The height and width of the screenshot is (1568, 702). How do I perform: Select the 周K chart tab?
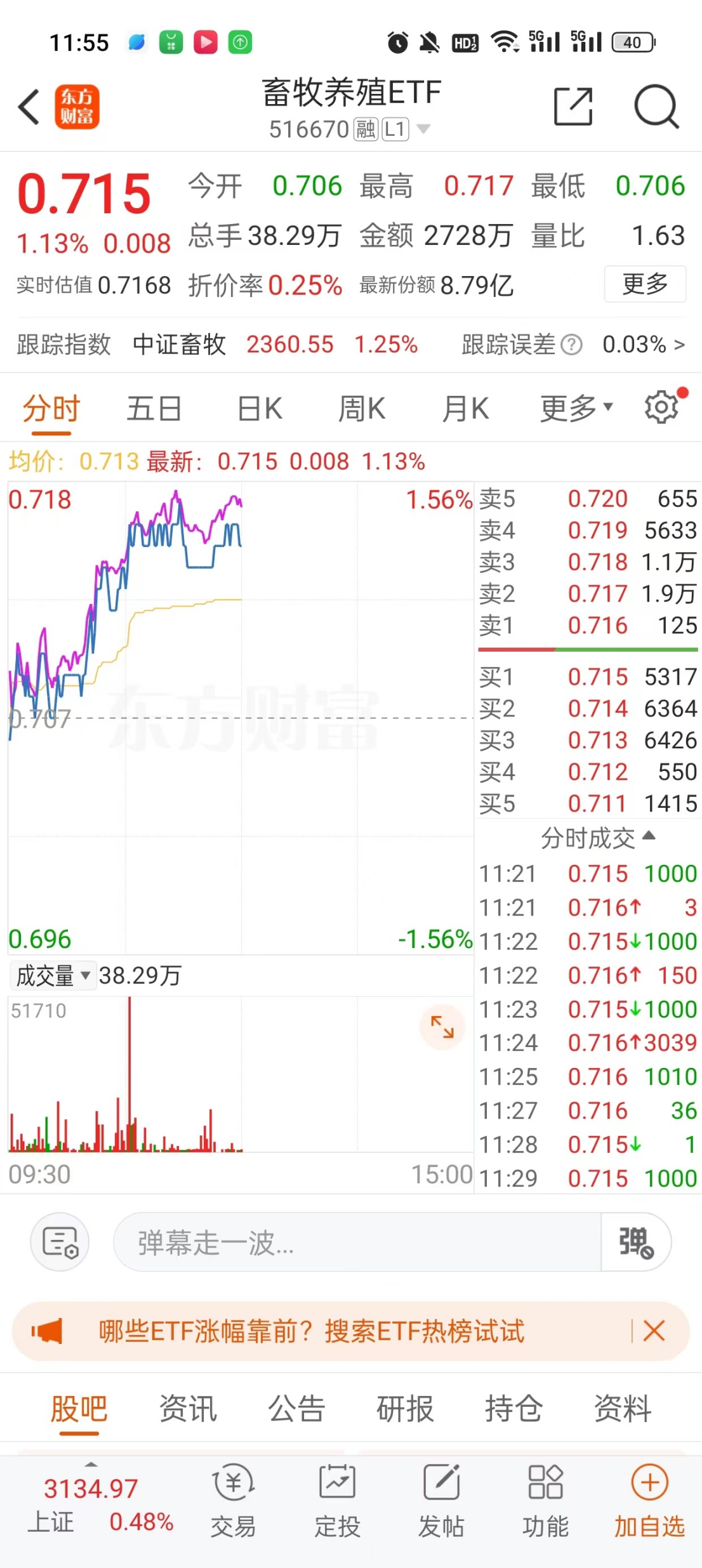(x=362, y=408)
